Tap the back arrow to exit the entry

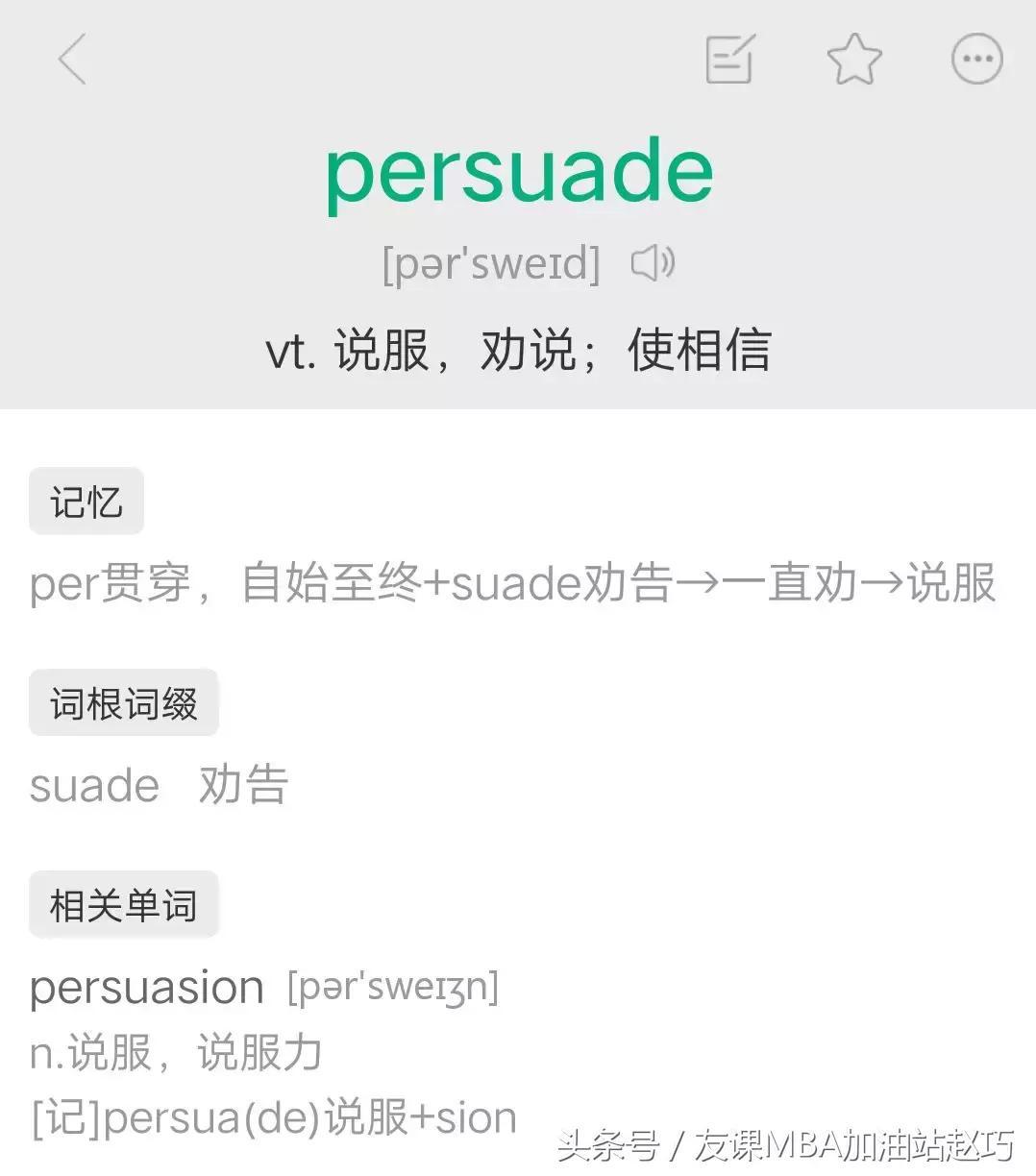tap(72, 60)
